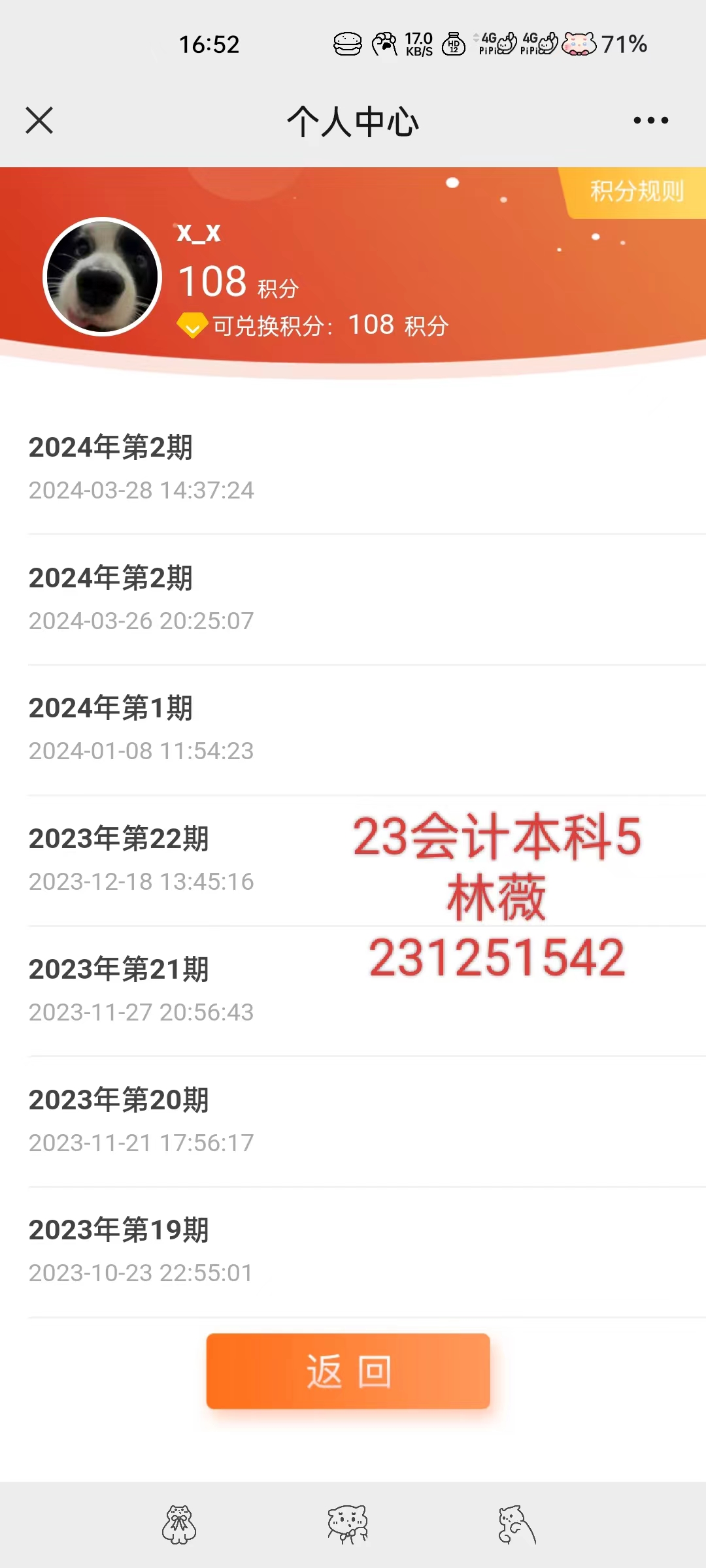Close the 个人中心 page
Image resolution: width=706 pixels, height=1568 pixels.
(39, 121)
